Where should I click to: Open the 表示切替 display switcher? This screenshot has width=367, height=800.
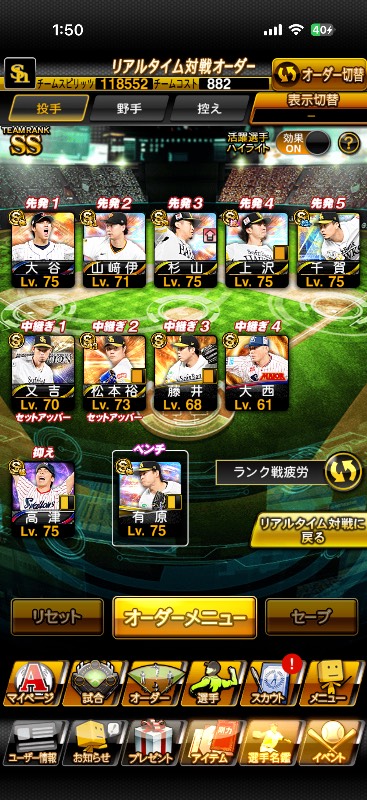click(x=309, y=107)
